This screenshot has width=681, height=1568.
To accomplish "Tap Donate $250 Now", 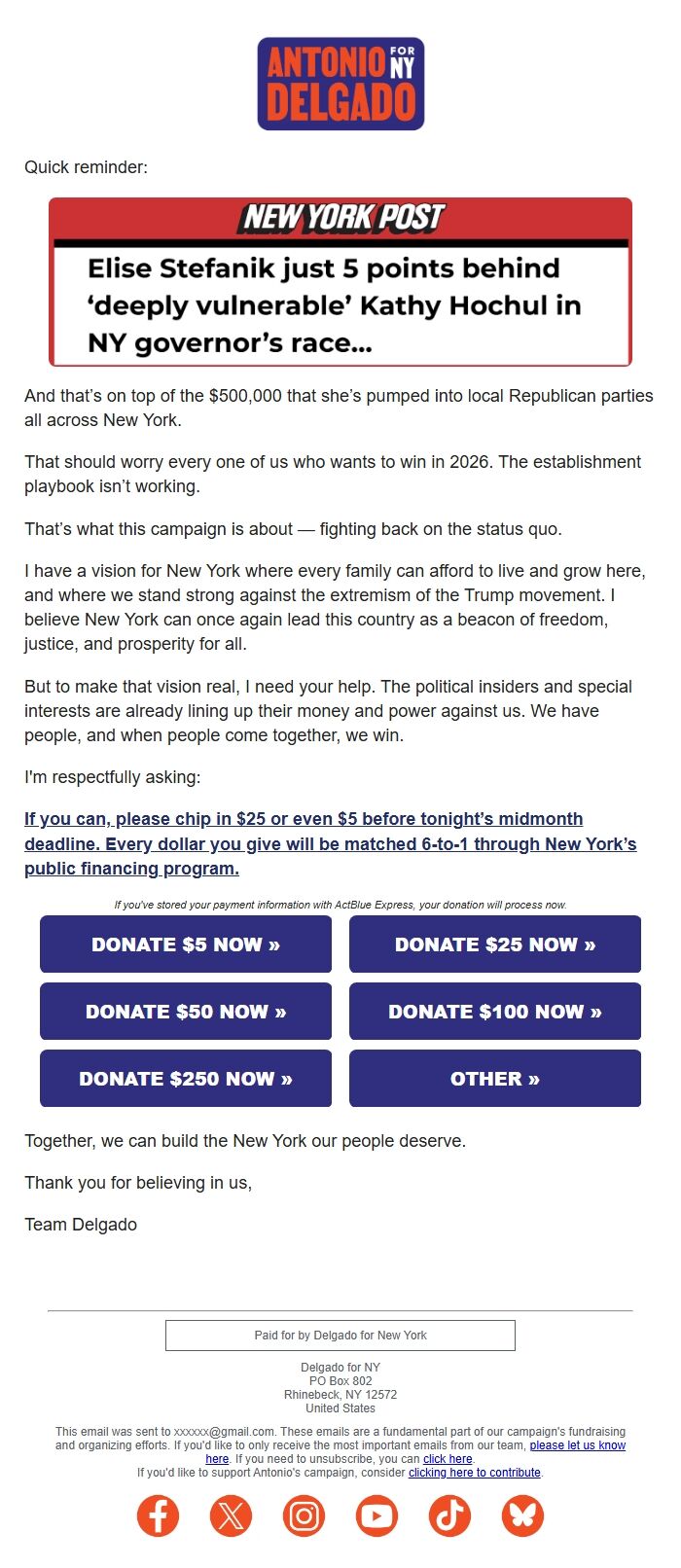I will pos(185,1079).
